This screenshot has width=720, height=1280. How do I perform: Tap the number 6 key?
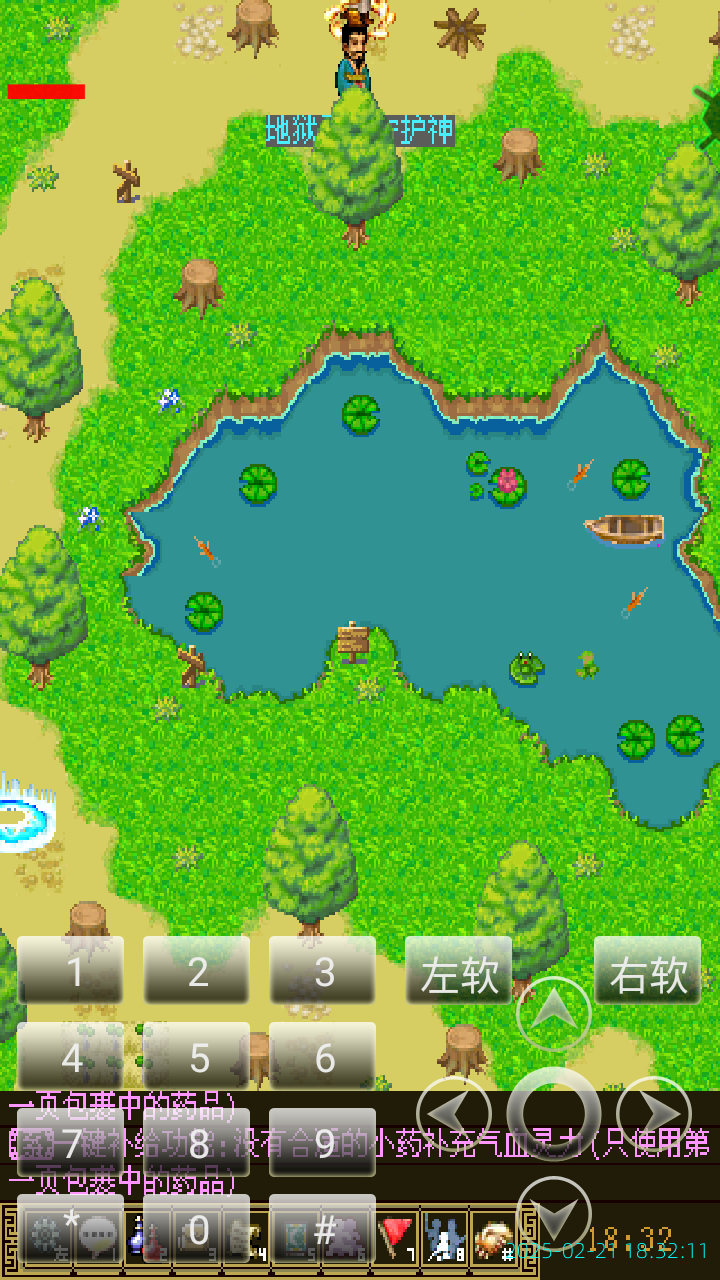coord(323,1056)
